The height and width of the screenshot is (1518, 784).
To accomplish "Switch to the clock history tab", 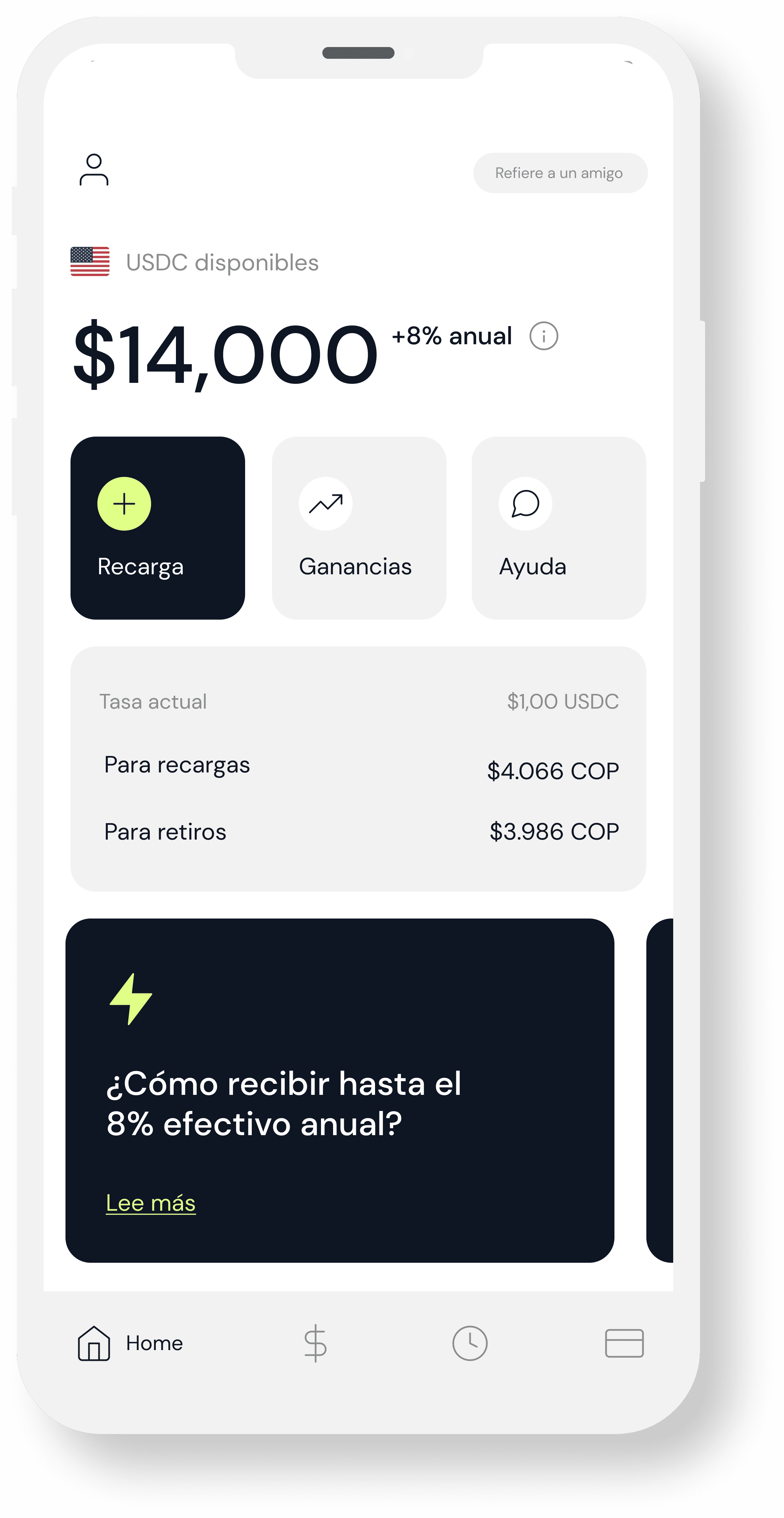I will pyautogui.click(x=469, y=1344).
